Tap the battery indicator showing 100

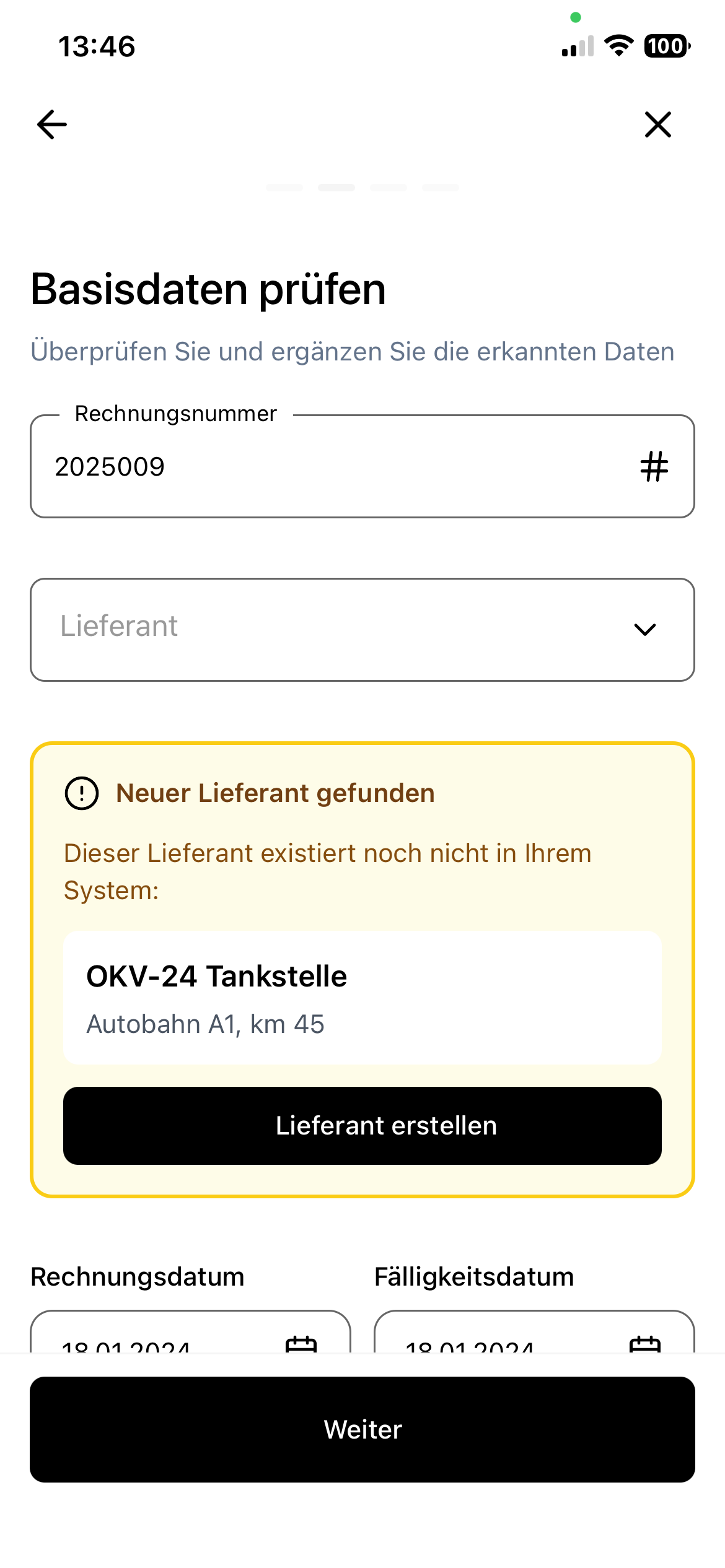click(666, 46)
